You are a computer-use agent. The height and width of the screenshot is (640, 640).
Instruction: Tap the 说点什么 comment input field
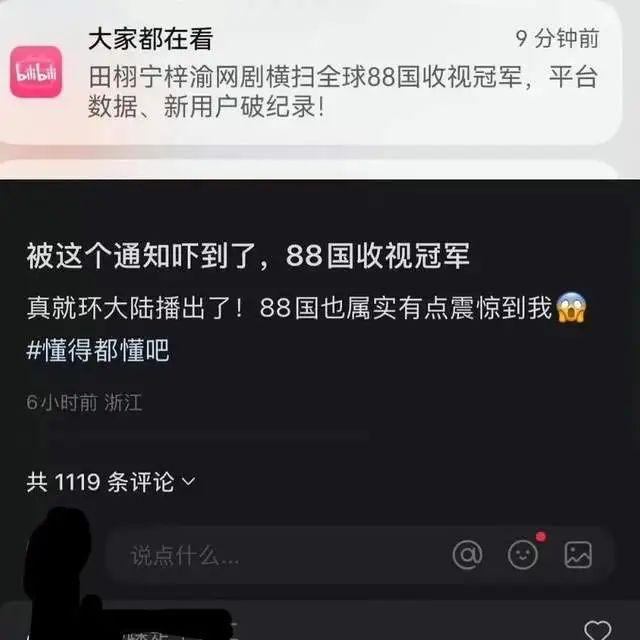(270, 555)
